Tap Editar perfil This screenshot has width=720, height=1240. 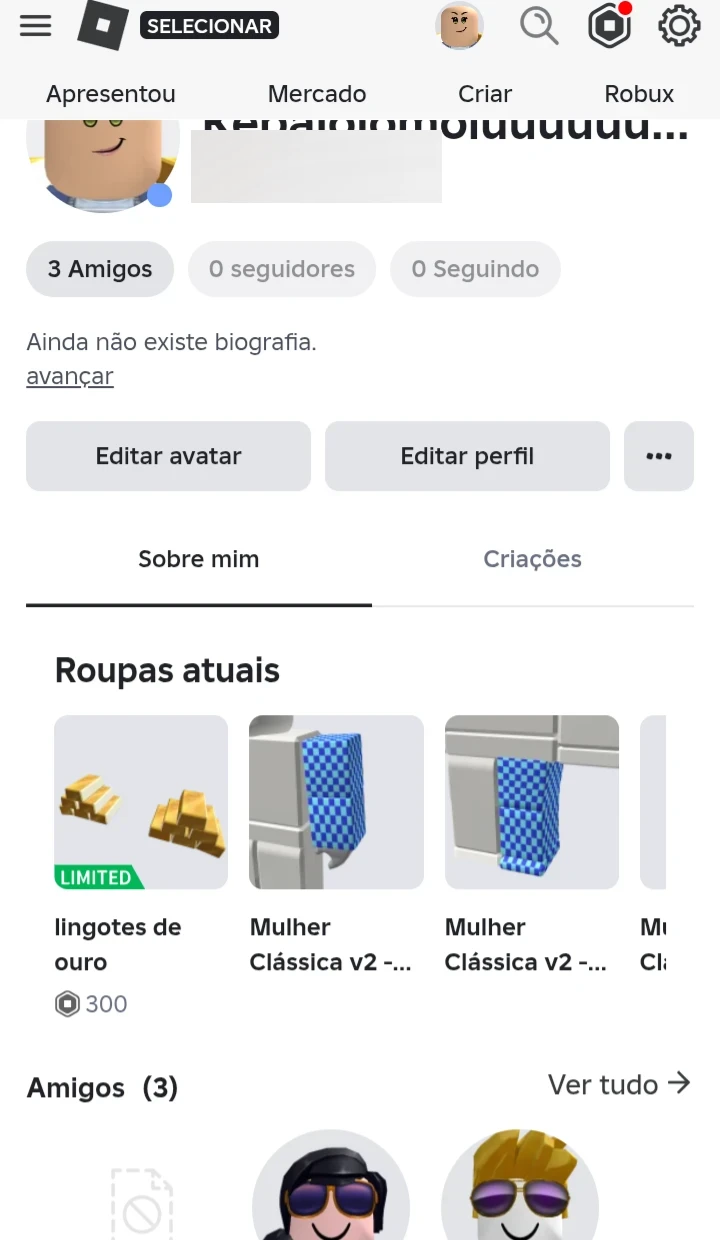pyautogui.click(x=467, y=456)
